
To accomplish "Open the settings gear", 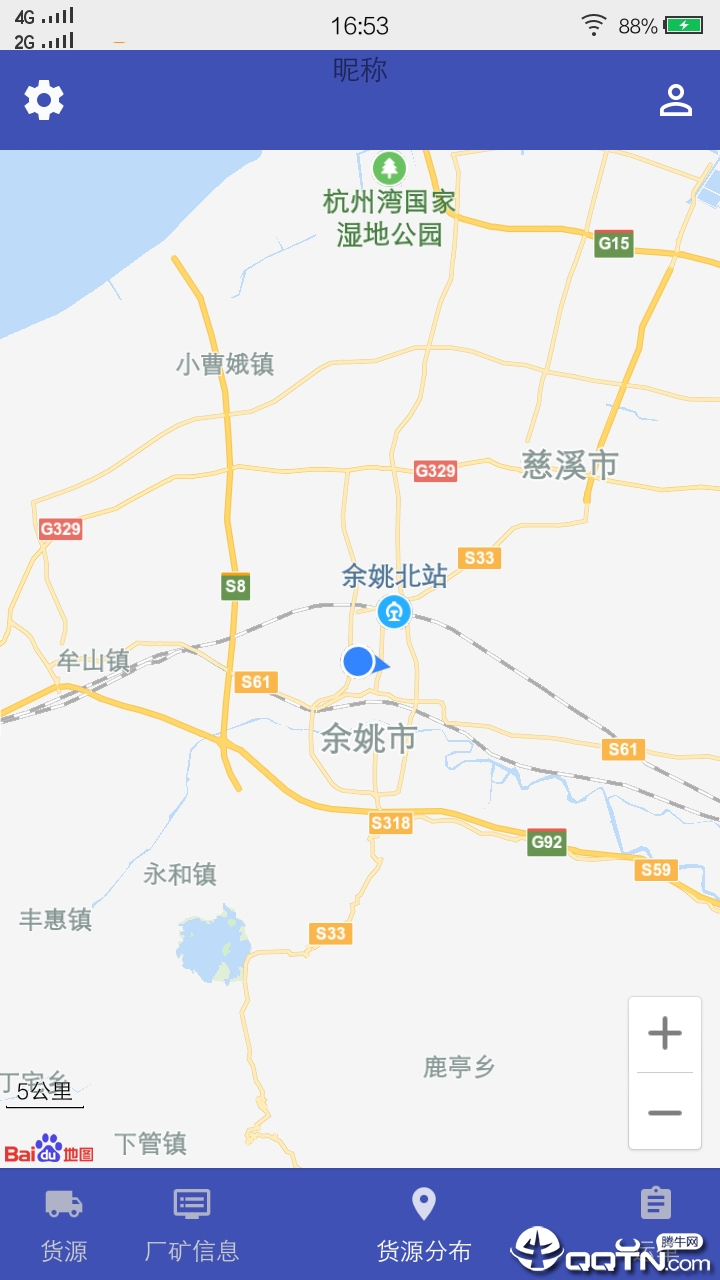I will [44, 100].
